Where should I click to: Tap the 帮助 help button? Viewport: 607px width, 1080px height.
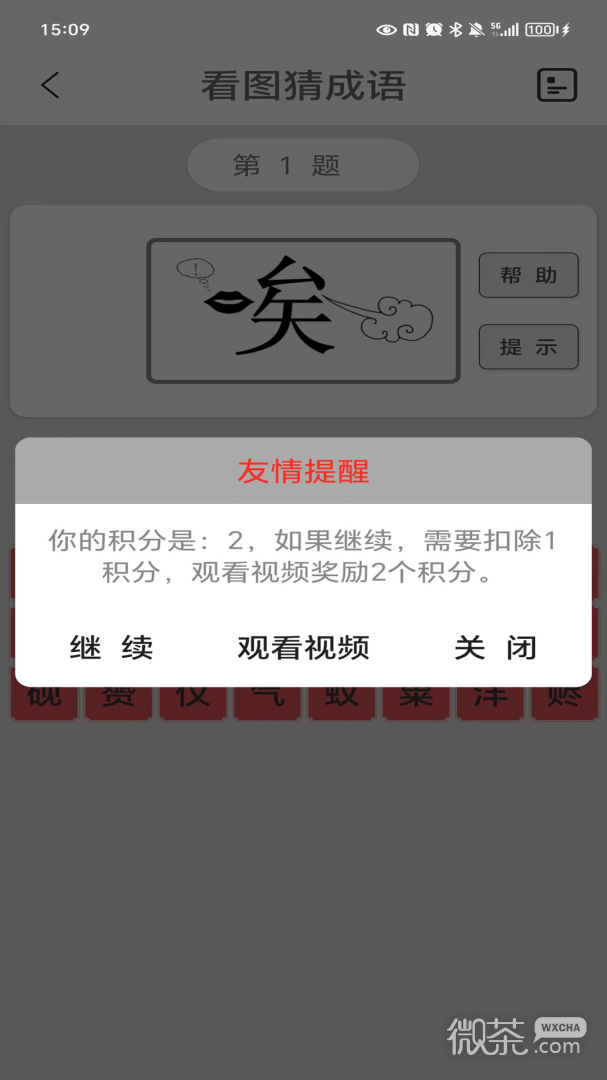tap(528, 276)
